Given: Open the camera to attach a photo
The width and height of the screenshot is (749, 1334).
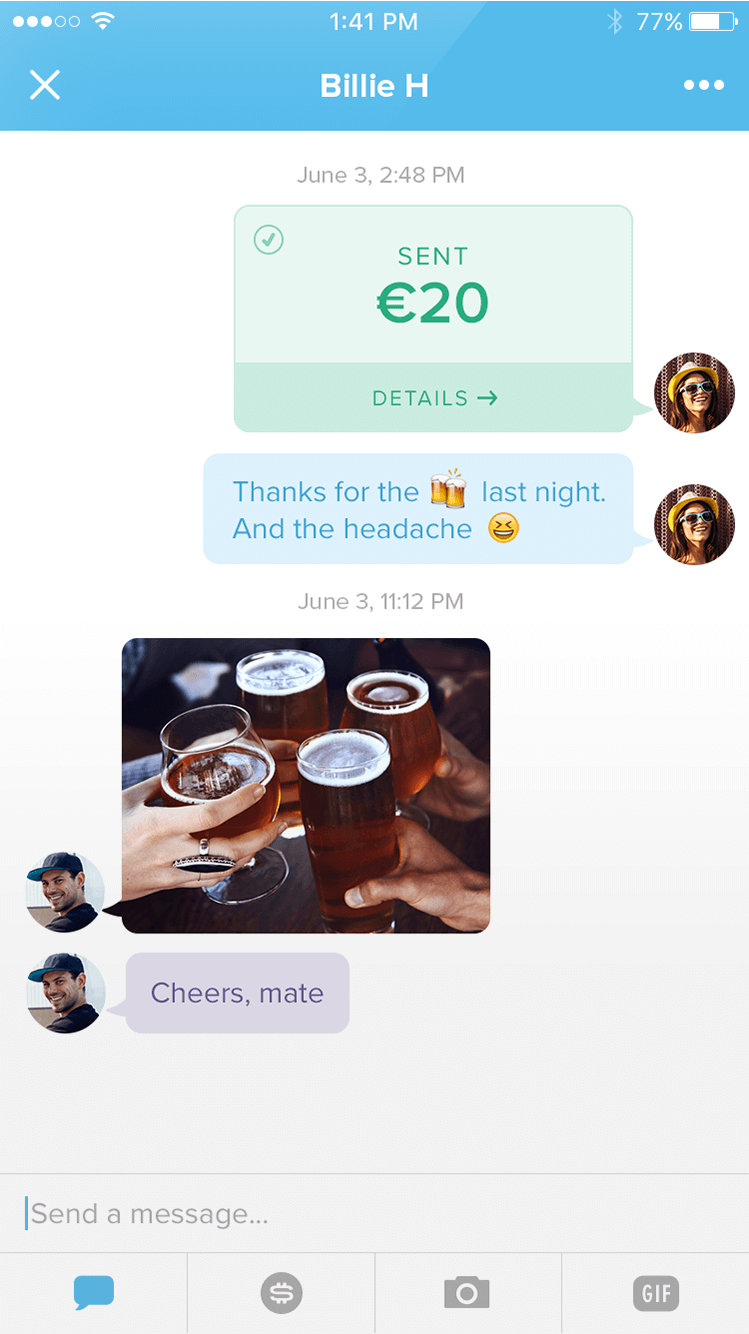Looking at the screenshot, I should 467,1293.
